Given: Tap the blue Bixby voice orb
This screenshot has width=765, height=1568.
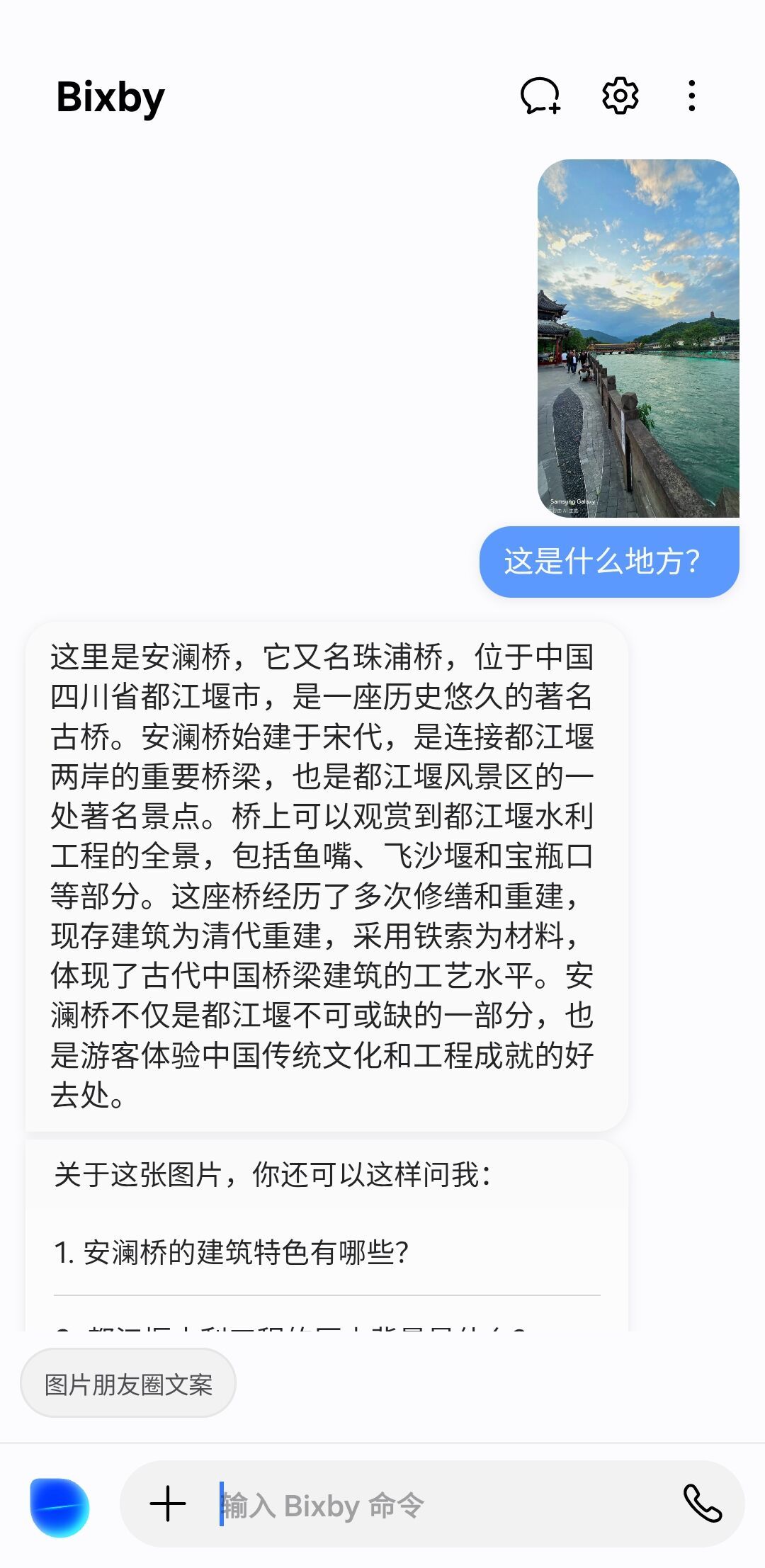Looking at the screenshot, I should click(x=59, y=1506).
